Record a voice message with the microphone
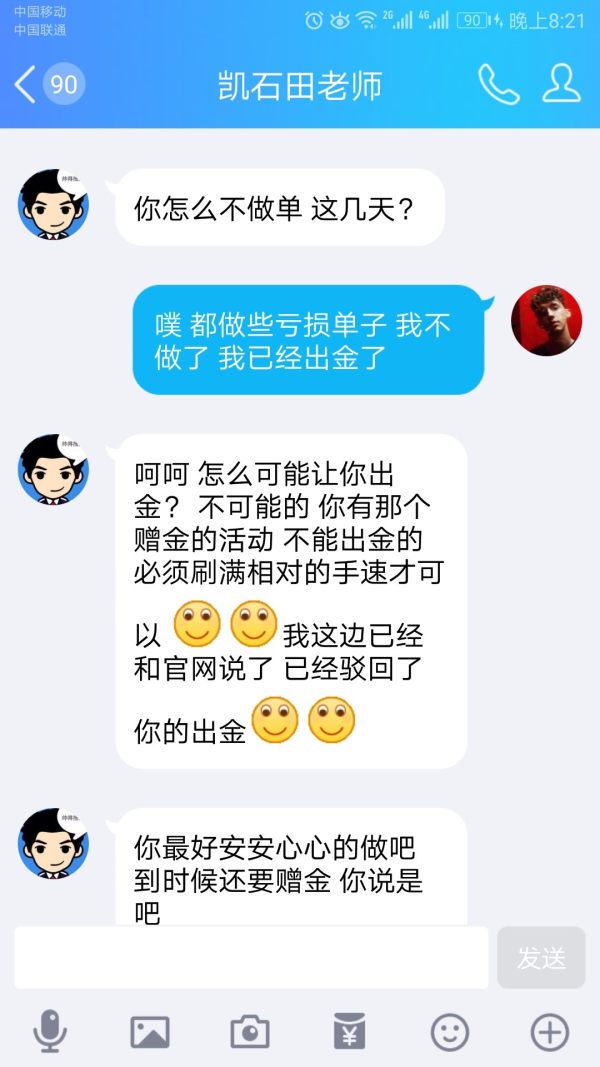 point(50,1031)
